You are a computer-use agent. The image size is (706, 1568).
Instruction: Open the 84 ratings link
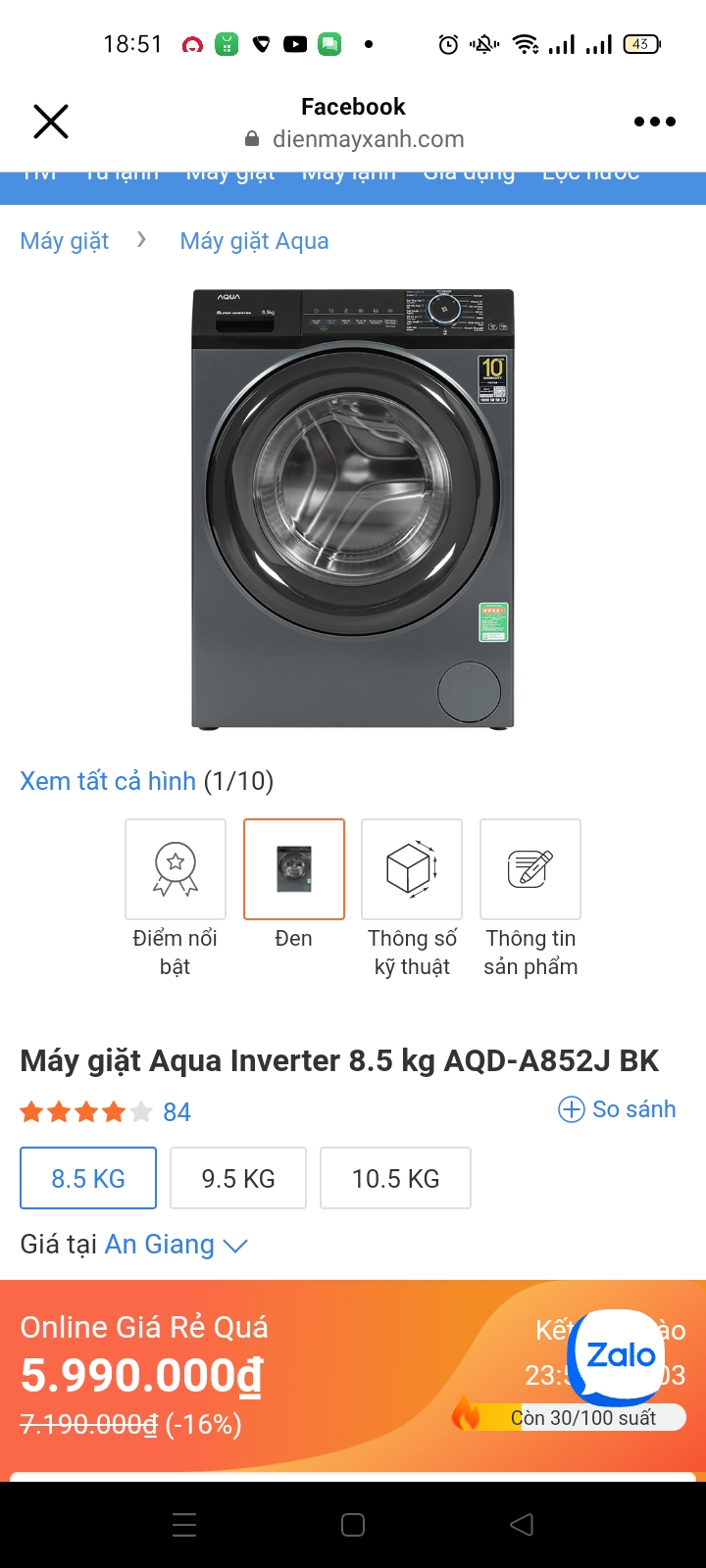tap(176, 1112)
